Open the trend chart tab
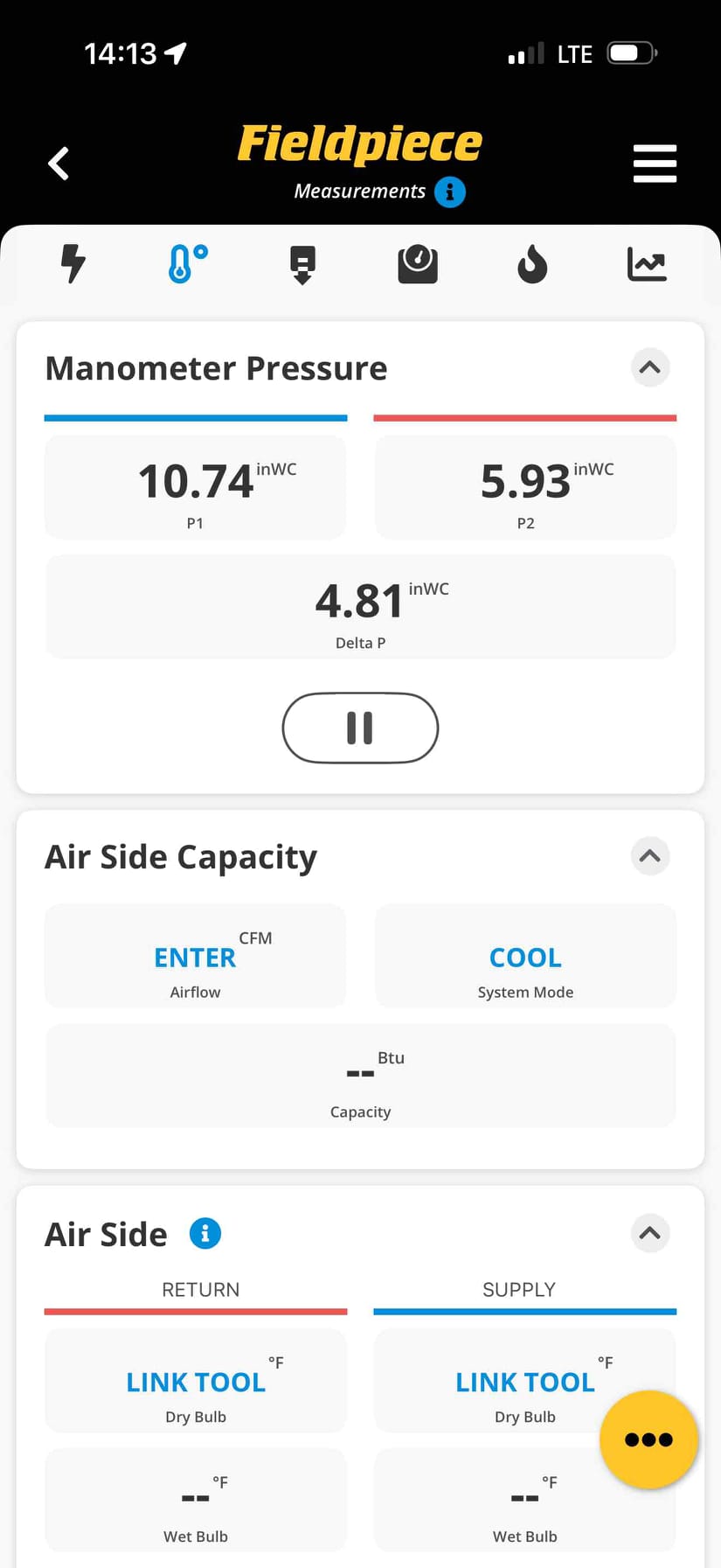The image size is (721, 1568). coord(647,263)
